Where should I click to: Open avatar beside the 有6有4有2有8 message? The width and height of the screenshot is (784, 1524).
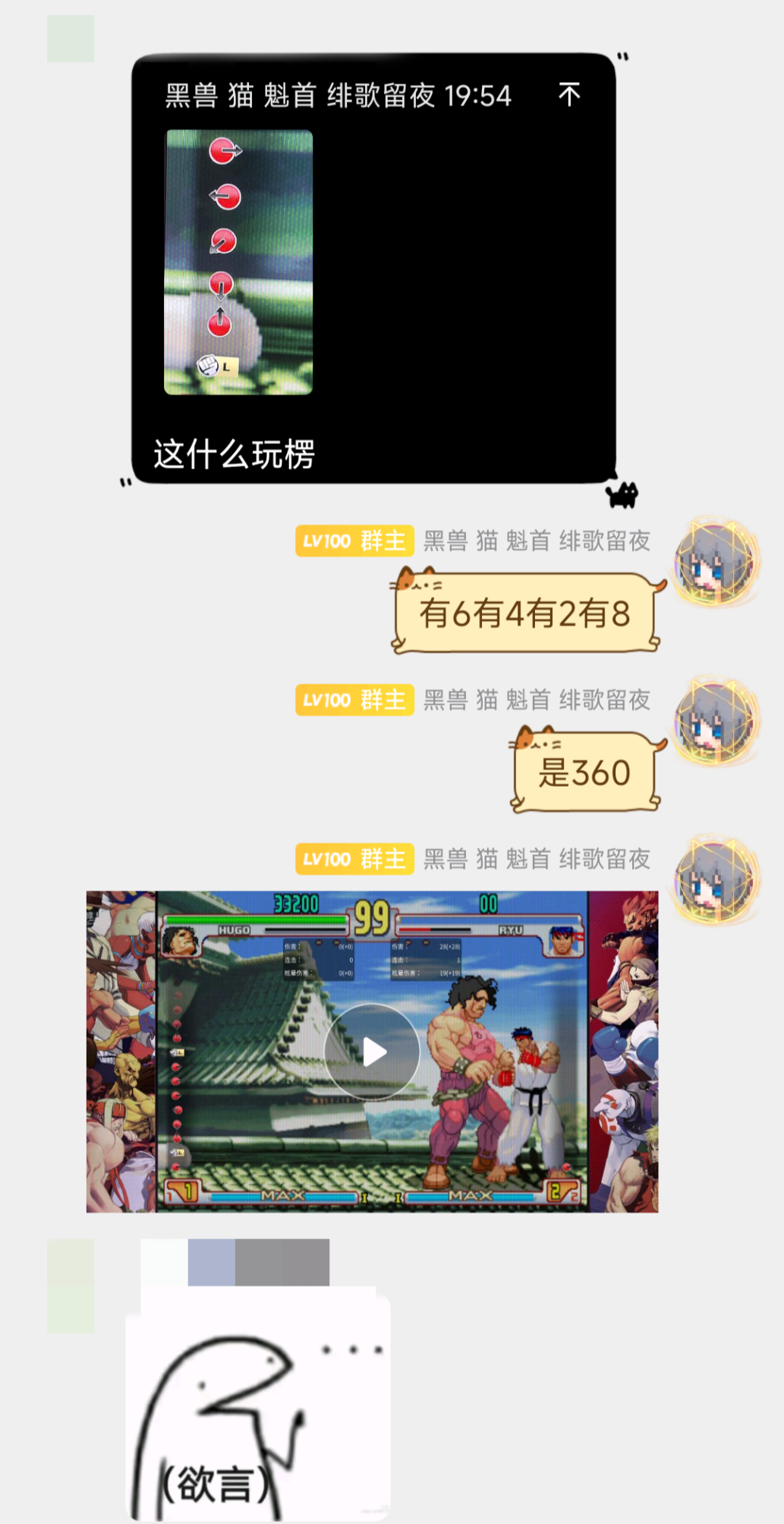click(x=716, y=562)
